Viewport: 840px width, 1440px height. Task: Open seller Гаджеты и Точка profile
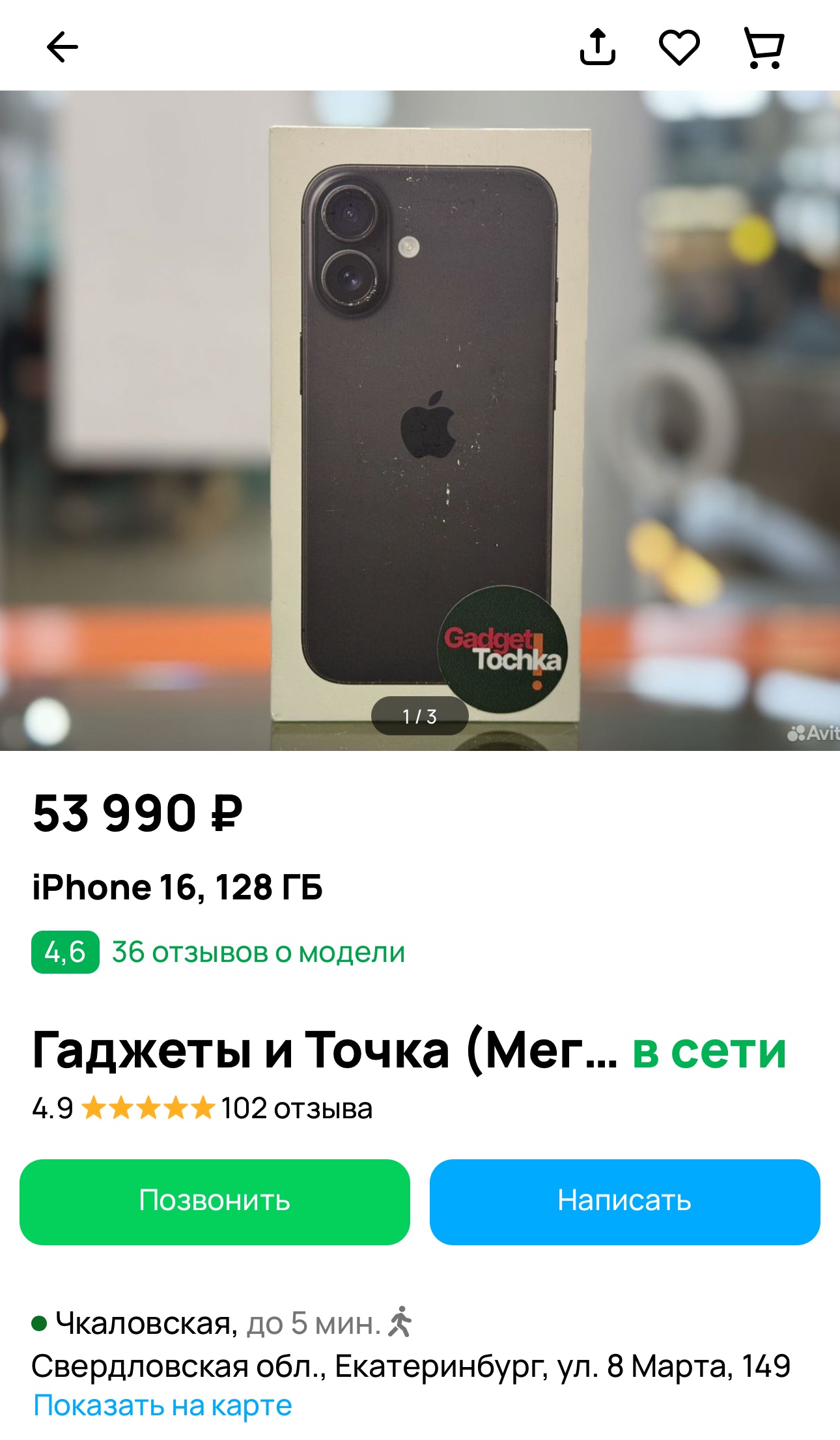[325, 1050]
